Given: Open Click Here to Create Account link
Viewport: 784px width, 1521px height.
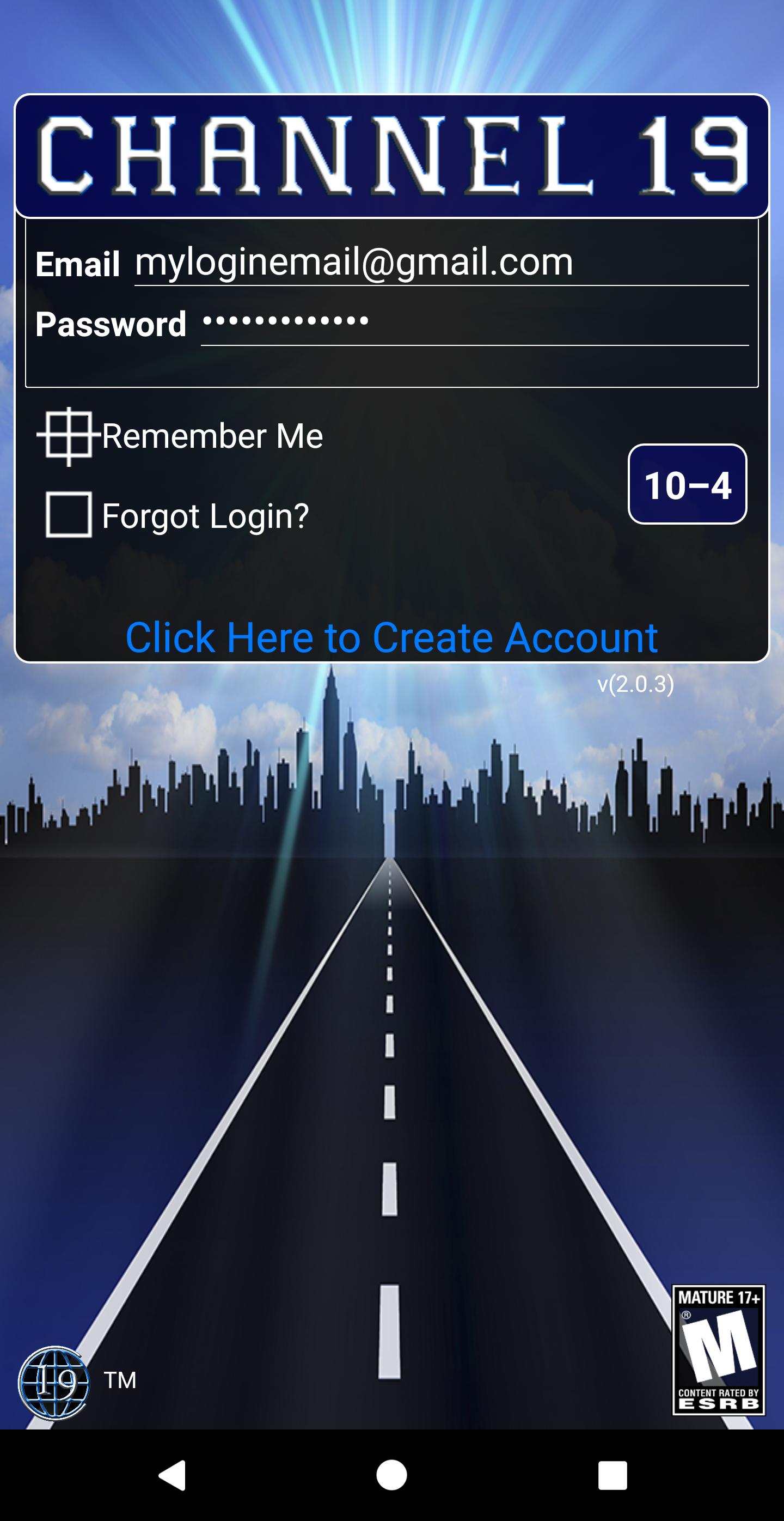Looking at the screenshot, I should click(x=391, y=638).
